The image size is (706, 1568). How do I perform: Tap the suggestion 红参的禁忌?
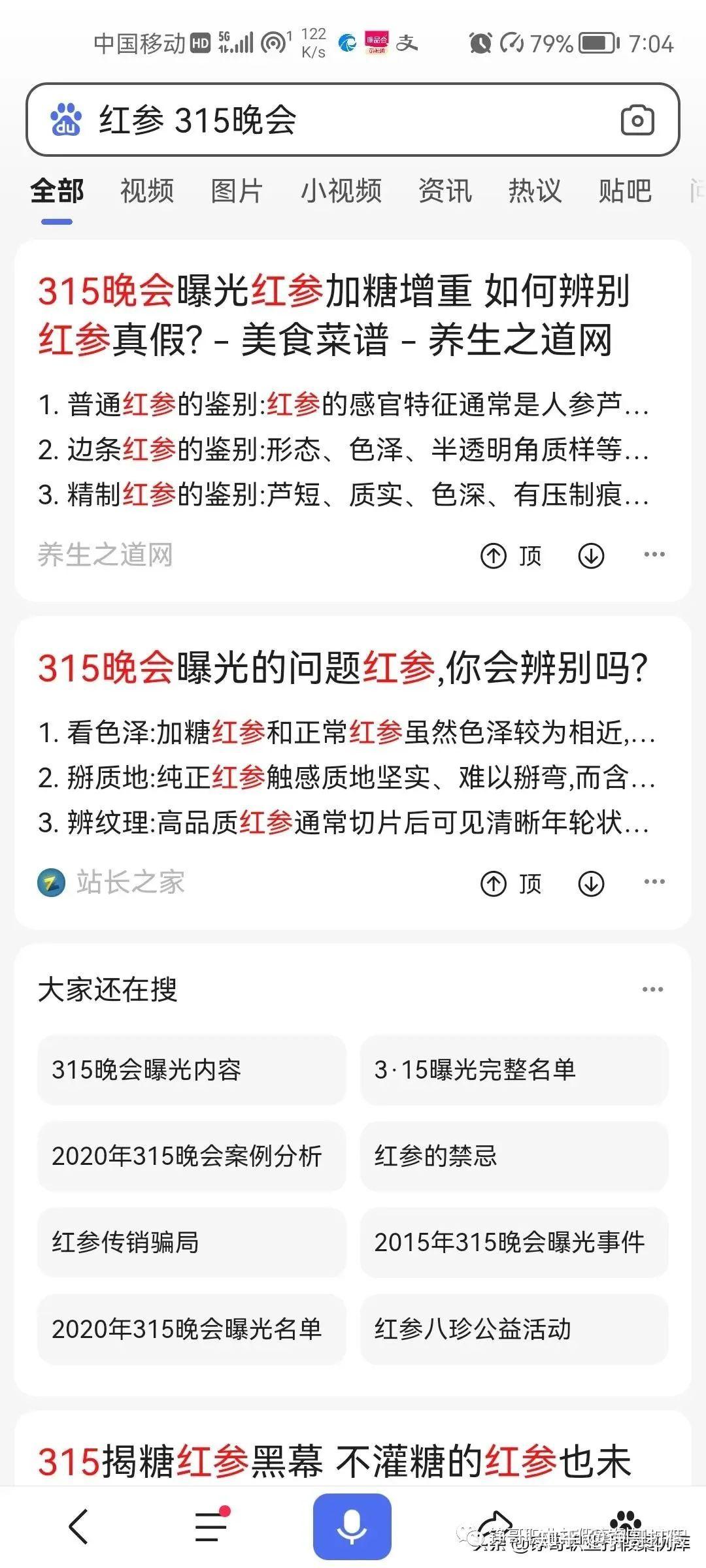514,1156
